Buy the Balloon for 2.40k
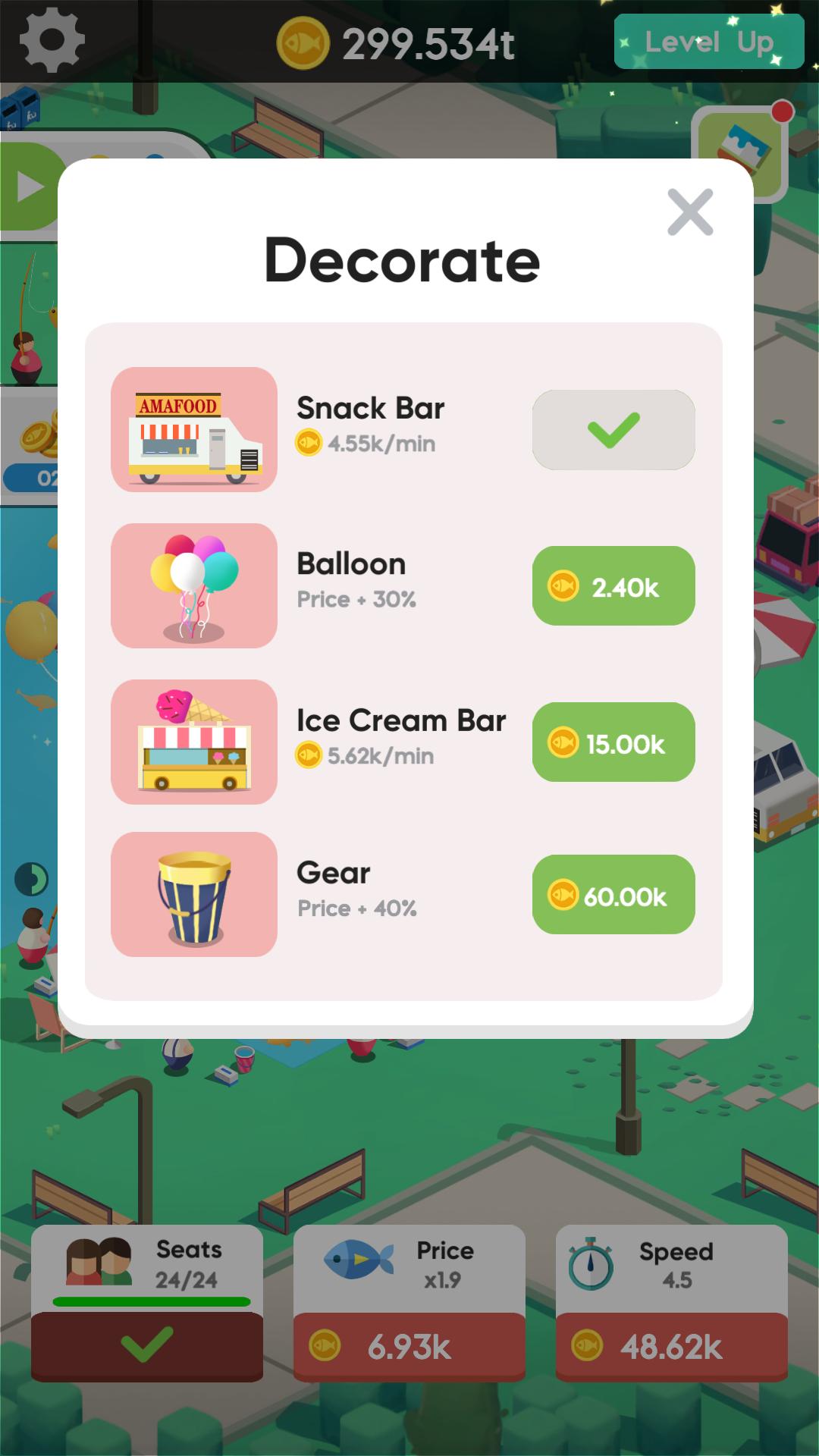 (613, 586)
